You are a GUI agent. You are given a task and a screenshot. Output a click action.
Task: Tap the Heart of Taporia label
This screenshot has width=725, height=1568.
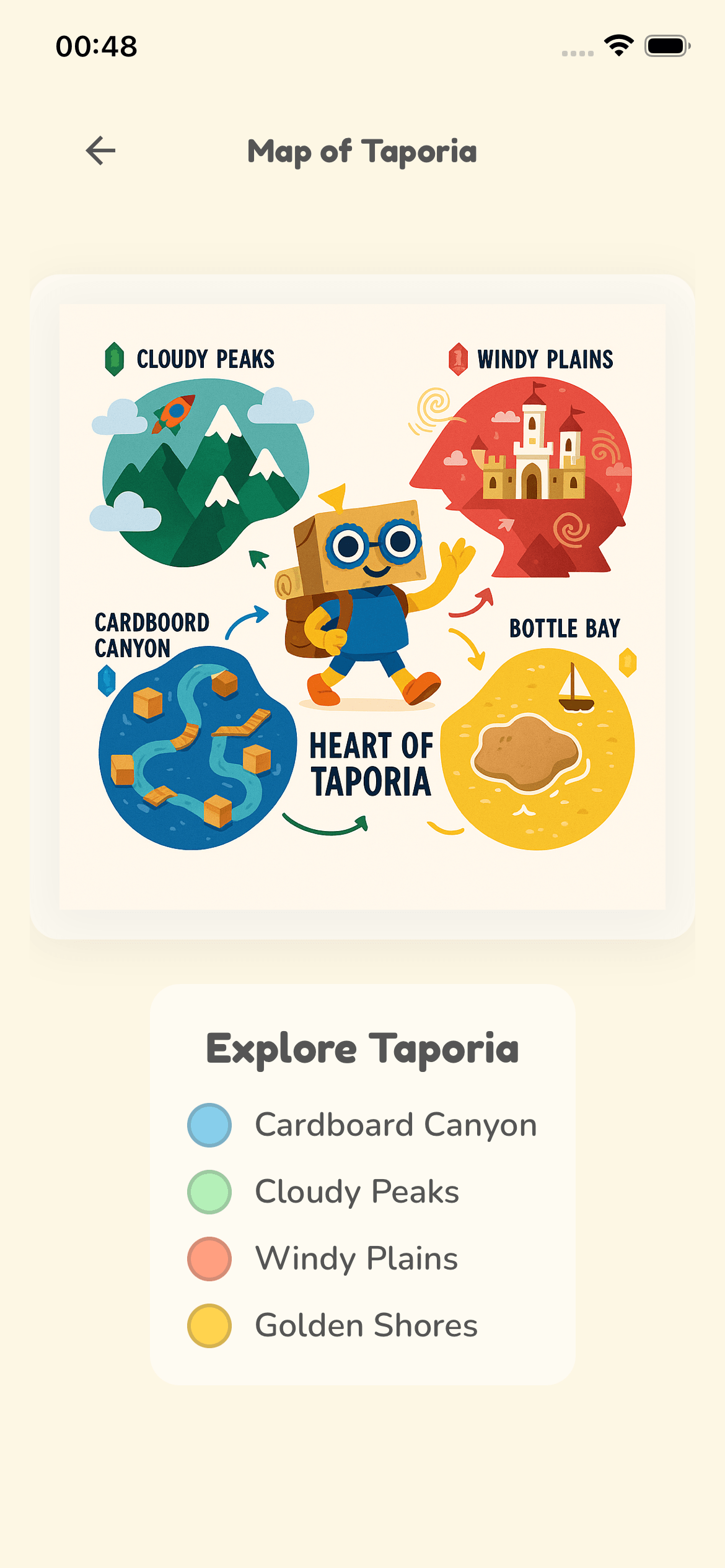371,762
